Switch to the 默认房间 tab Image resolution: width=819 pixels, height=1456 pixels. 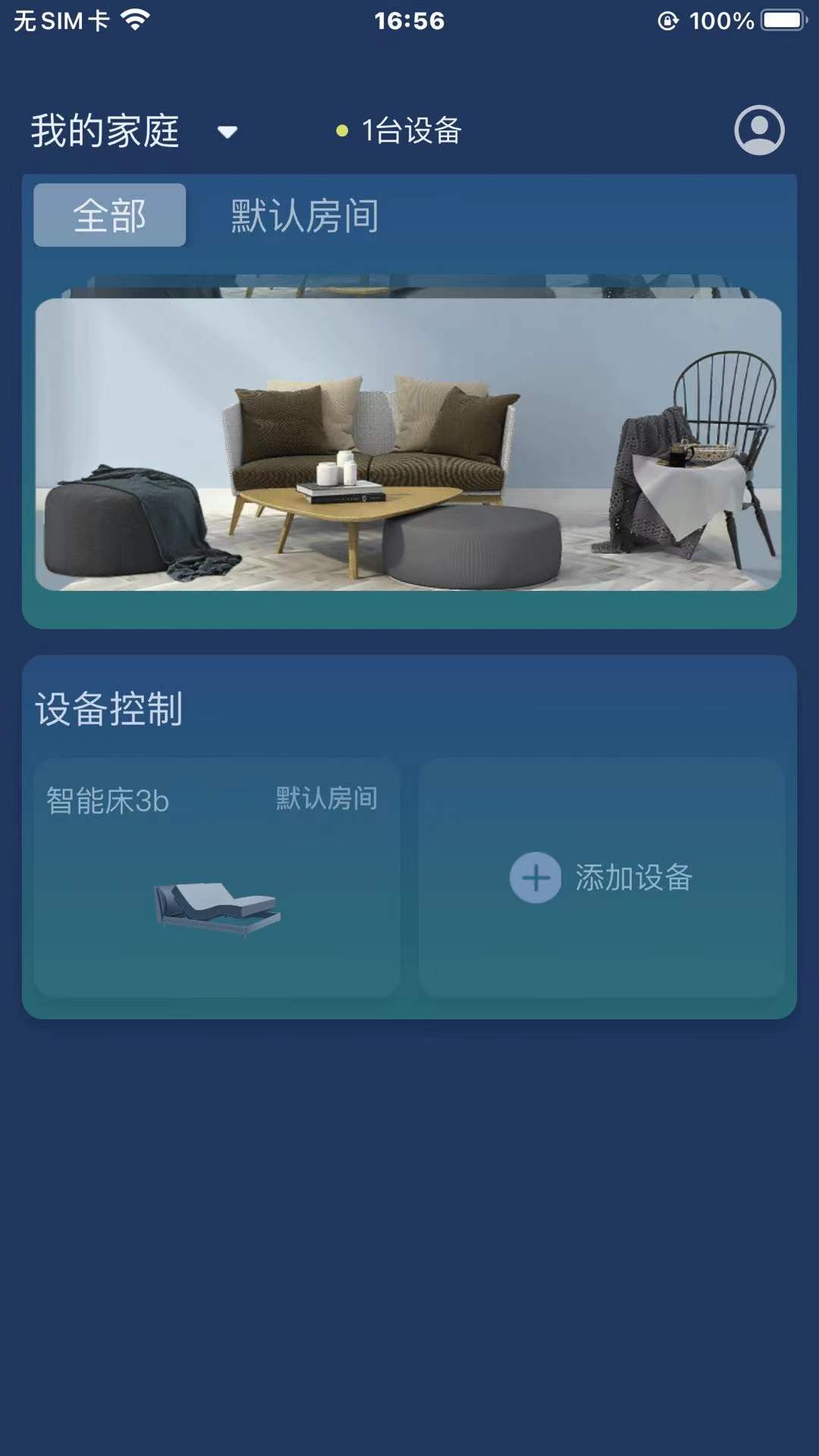[305, 216]
